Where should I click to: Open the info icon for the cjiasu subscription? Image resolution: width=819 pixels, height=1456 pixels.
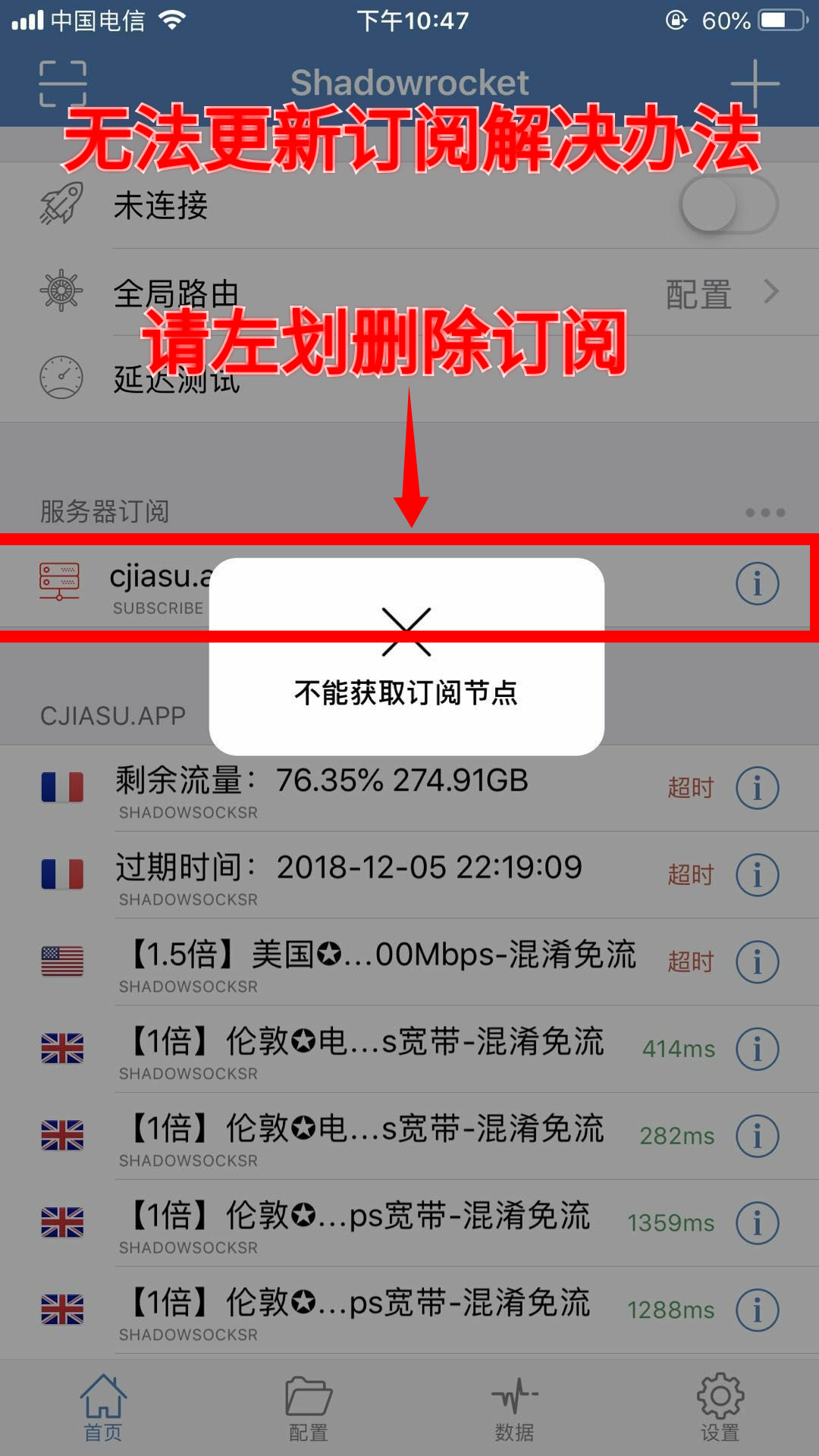point(757,584)
